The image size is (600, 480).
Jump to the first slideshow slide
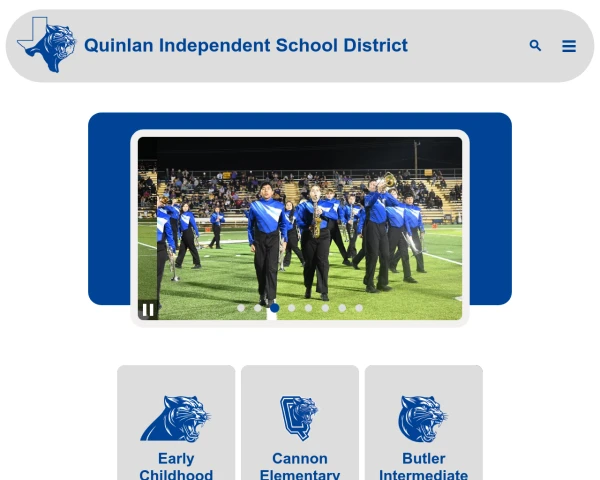pos(241,308)
